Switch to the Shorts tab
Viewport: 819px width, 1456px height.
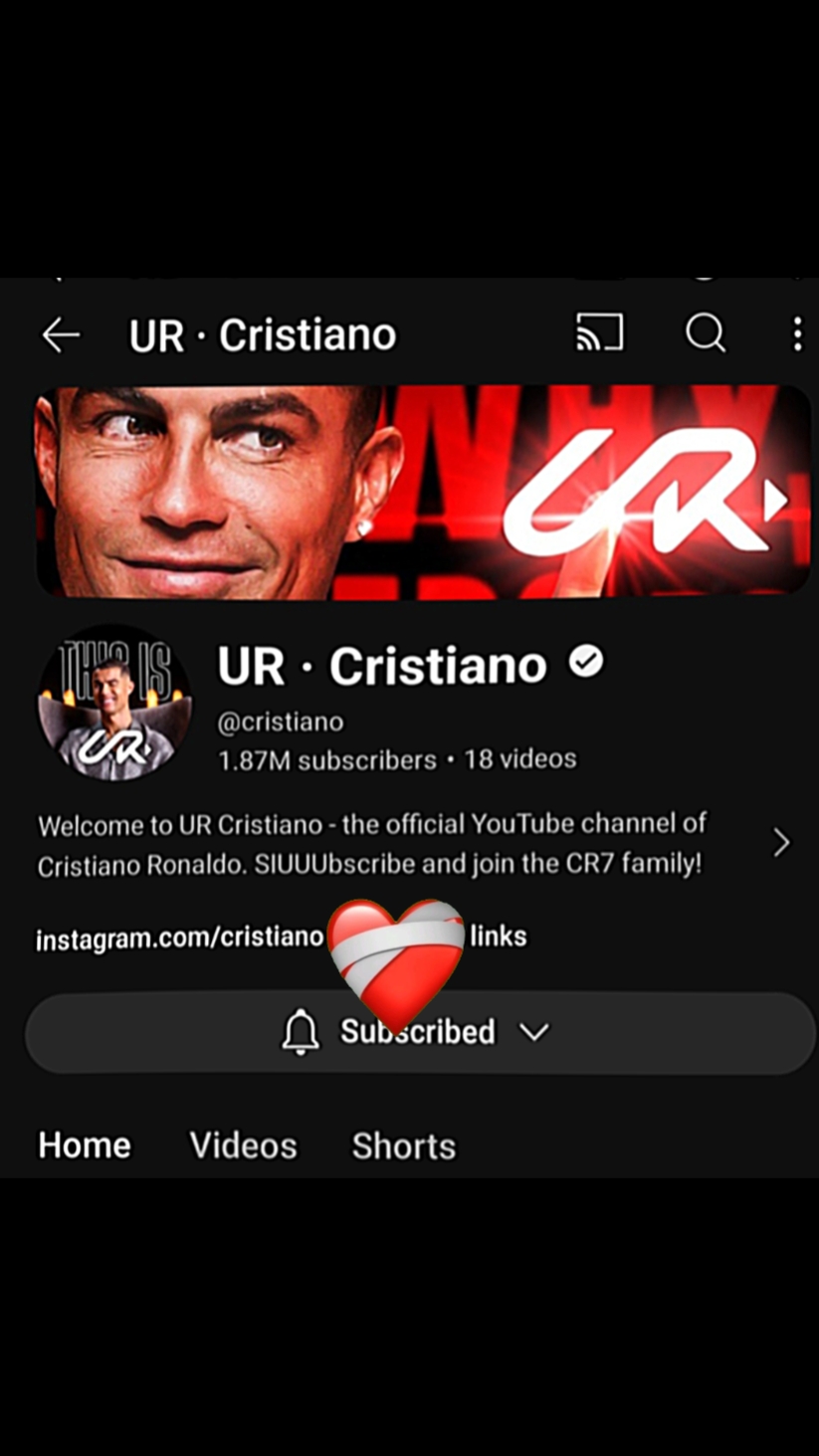coord(403,1145)
